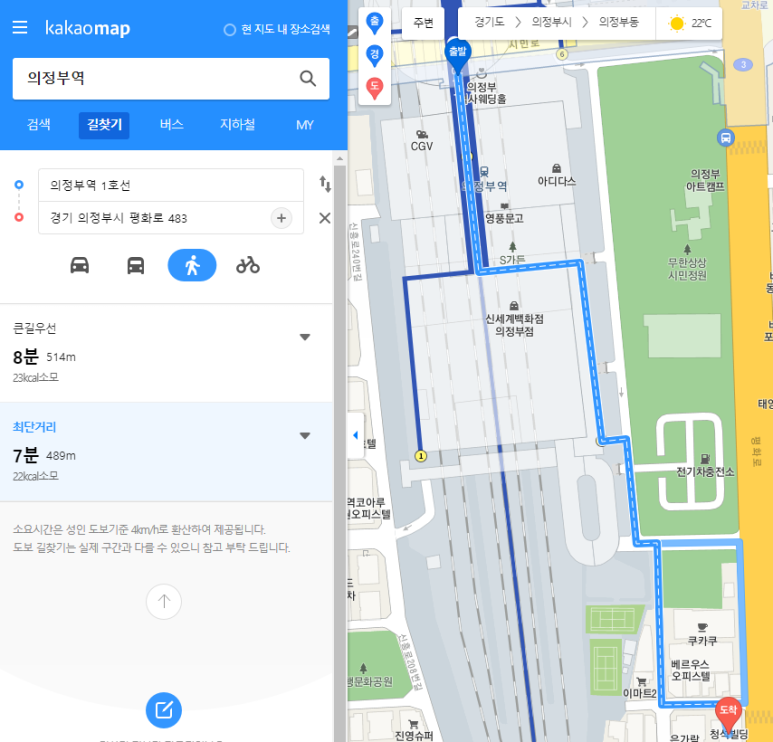Switch to the 검색 tab
Screen dimensions: 773x742
39,125
